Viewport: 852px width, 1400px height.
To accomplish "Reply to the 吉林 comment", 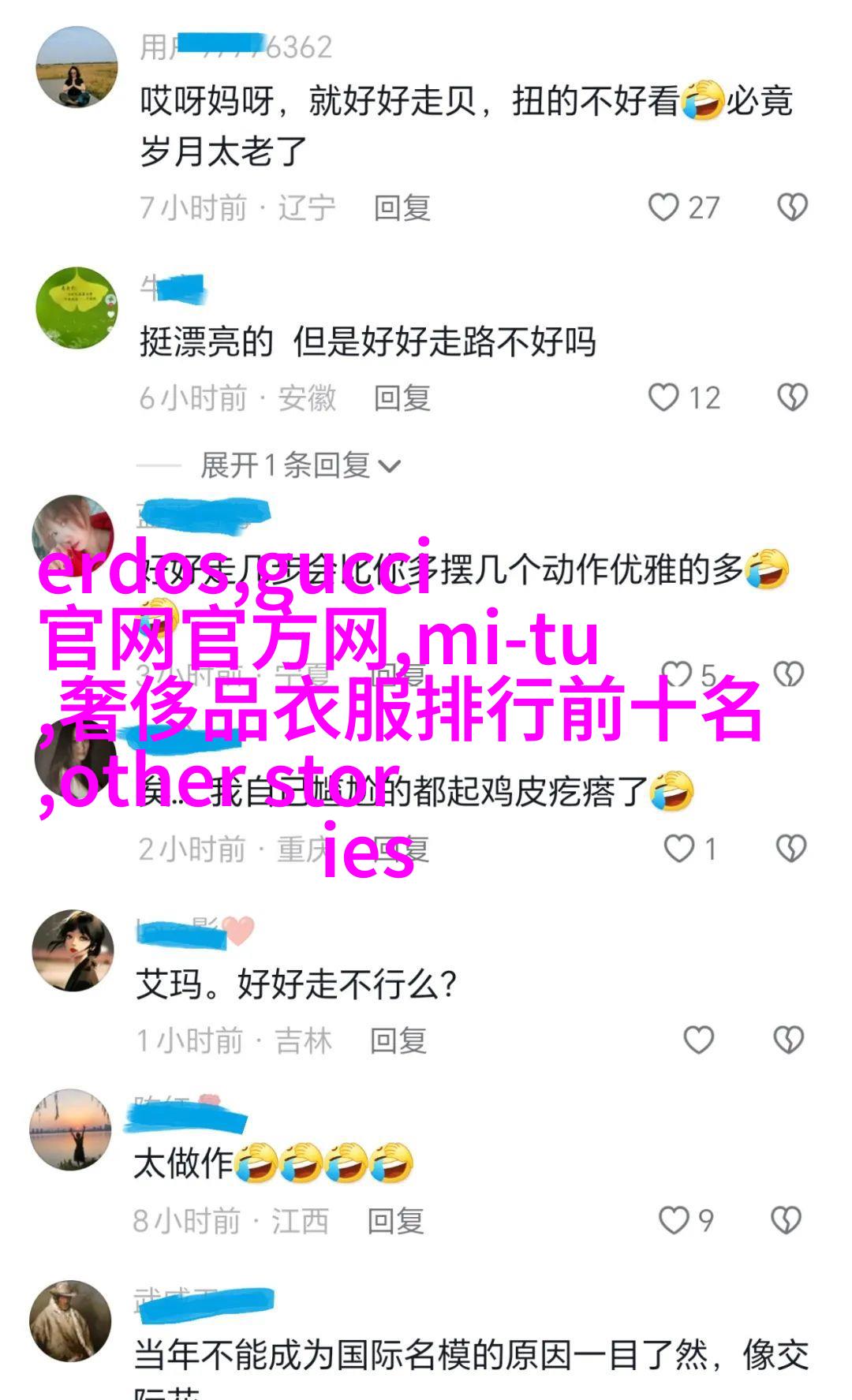I will tap(398, 1041).
